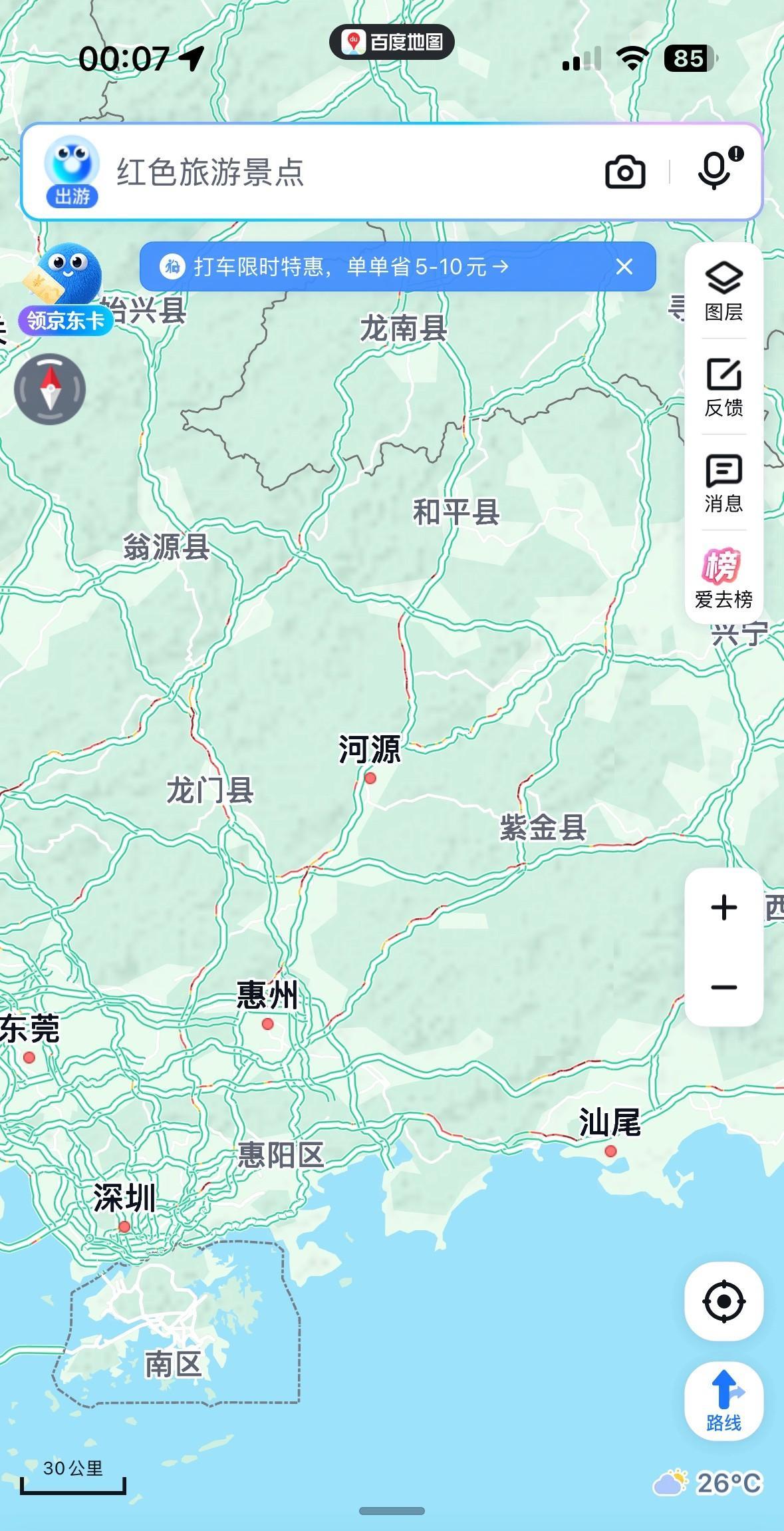Check the 26°C weather widget
784x1531 pixels.
pyautogui.click(x=708, y=1482)
